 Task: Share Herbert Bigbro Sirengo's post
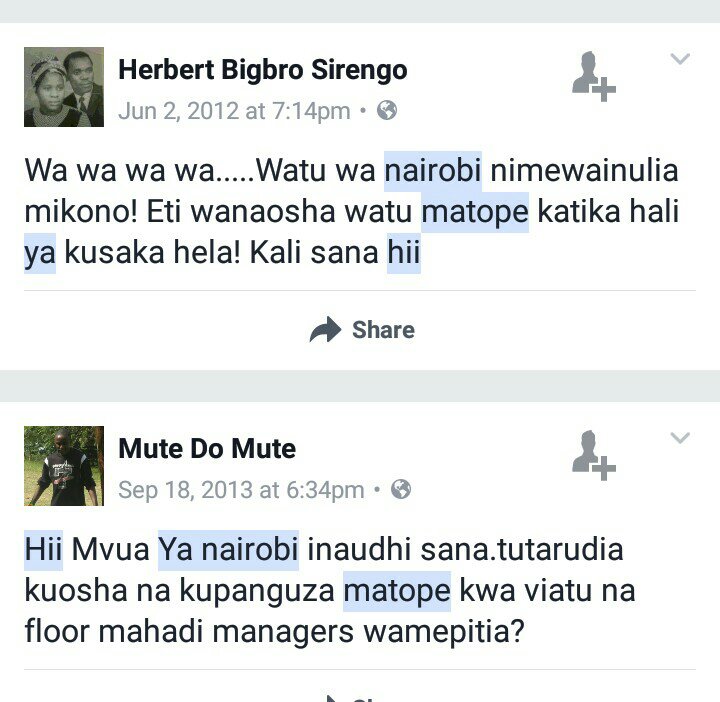click(362, 330)
